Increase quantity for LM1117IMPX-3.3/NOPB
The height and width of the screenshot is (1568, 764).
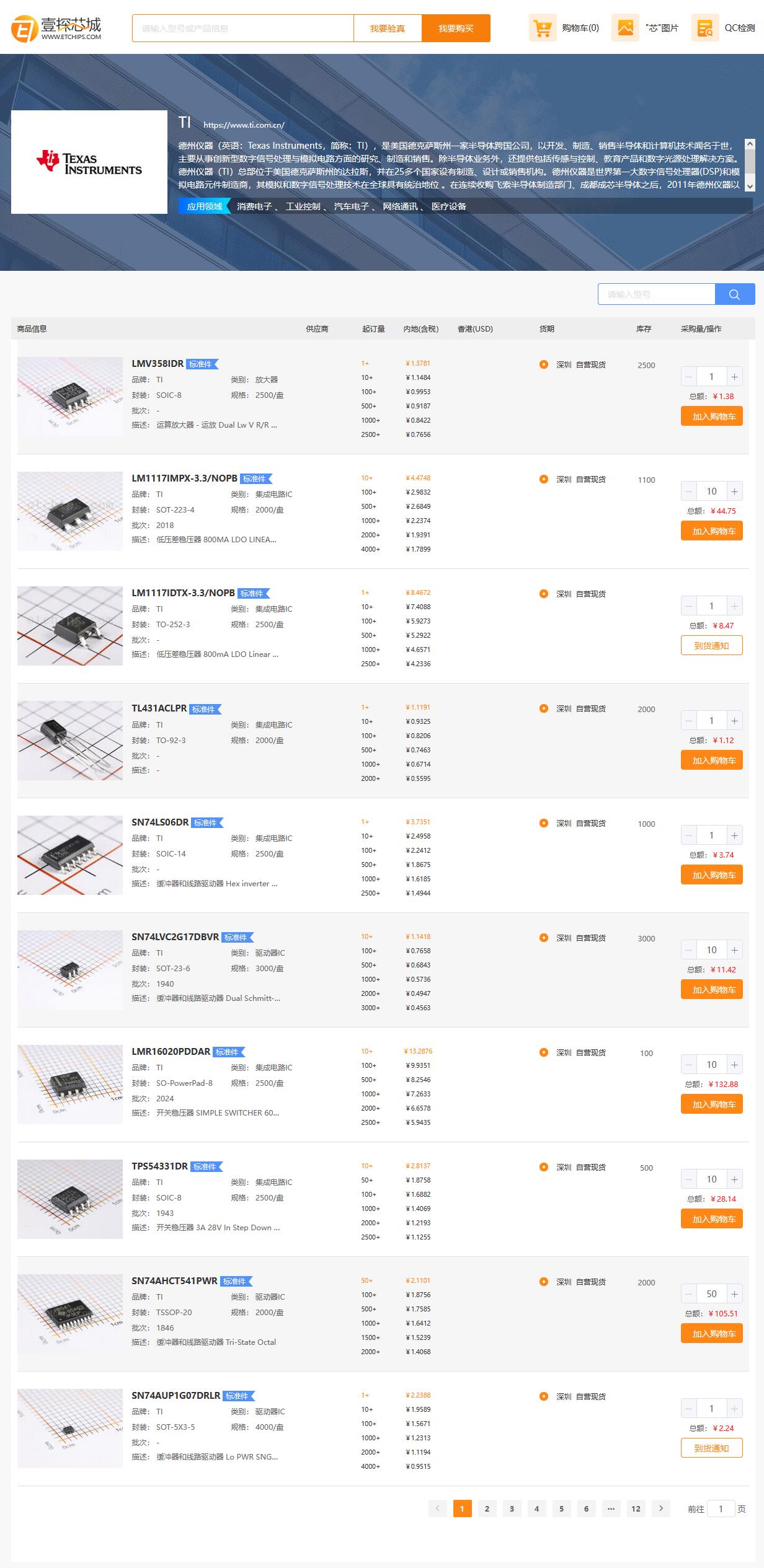(734, 491)
